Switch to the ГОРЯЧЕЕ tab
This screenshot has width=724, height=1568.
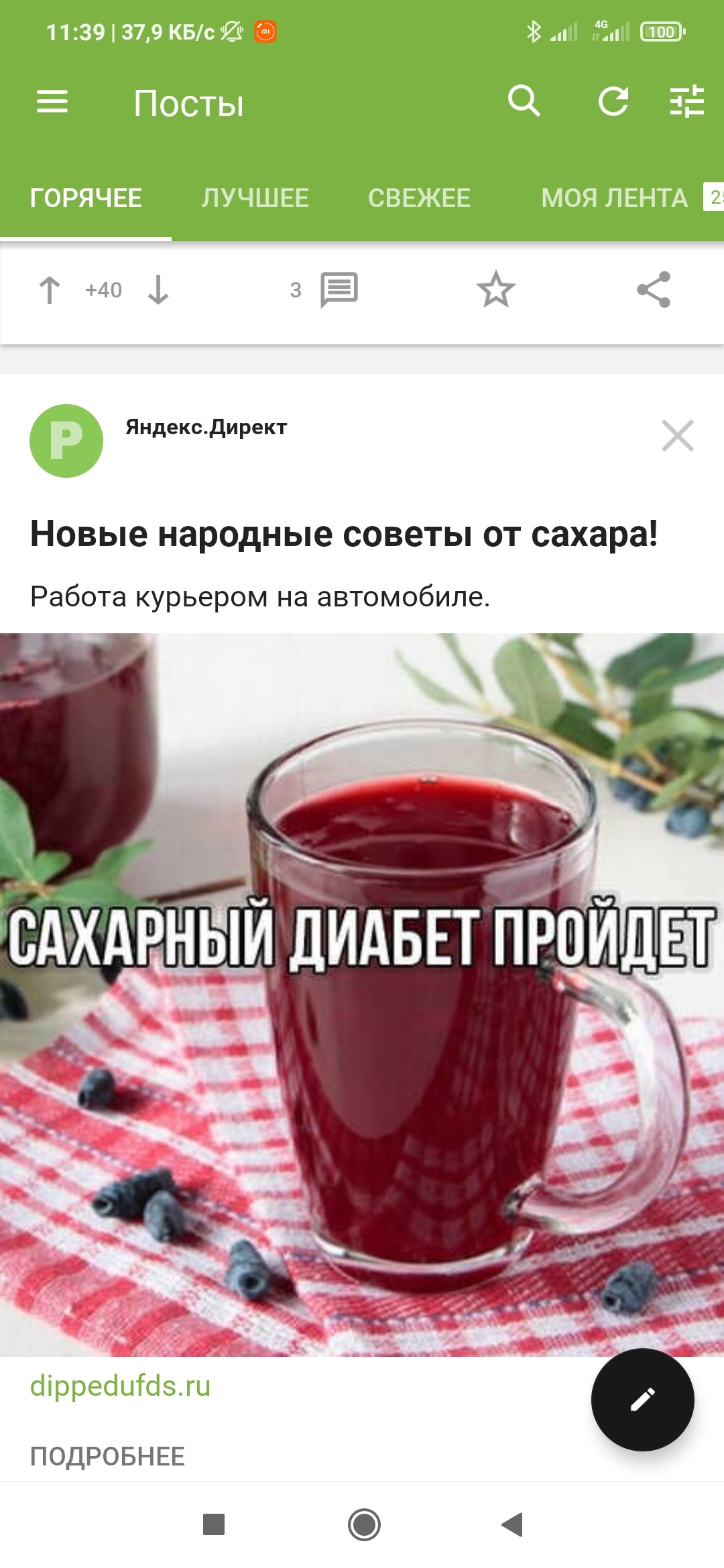pos(86,198)
